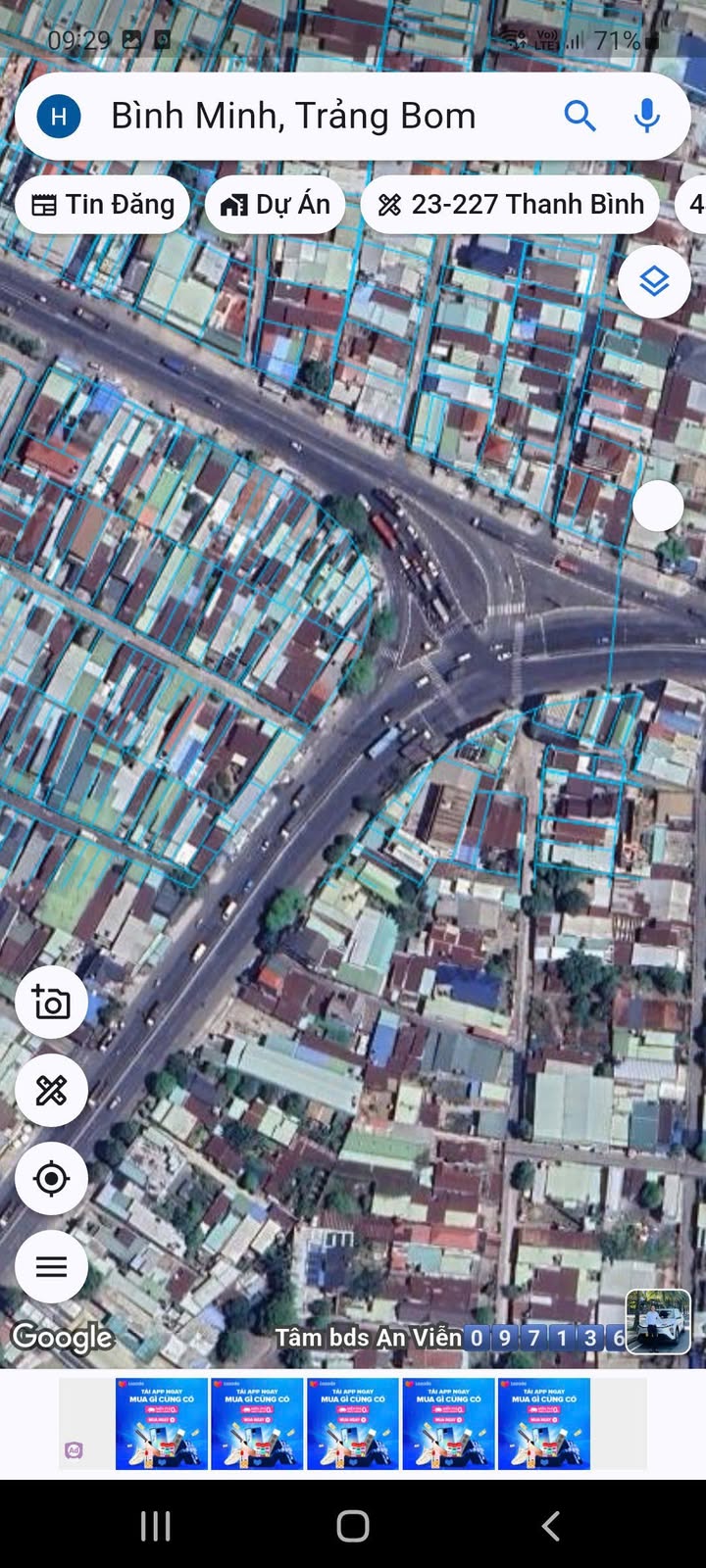
Task: Open the measure tool button
Action: click(x=51, y=1090)
